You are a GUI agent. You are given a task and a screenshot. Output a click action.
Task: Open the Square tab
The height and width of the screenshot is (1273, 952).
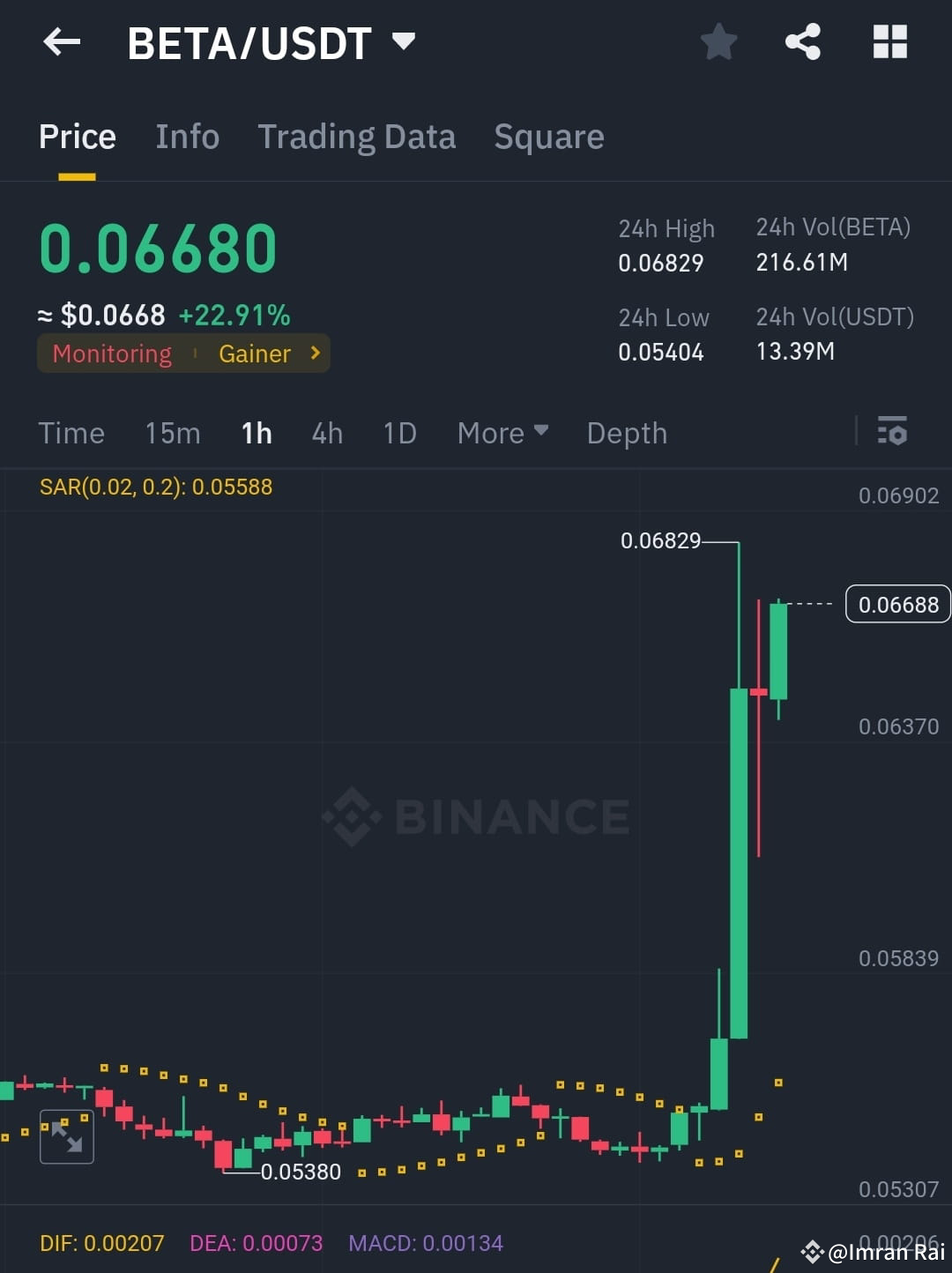pyautogui.click(x=548, y=137)
